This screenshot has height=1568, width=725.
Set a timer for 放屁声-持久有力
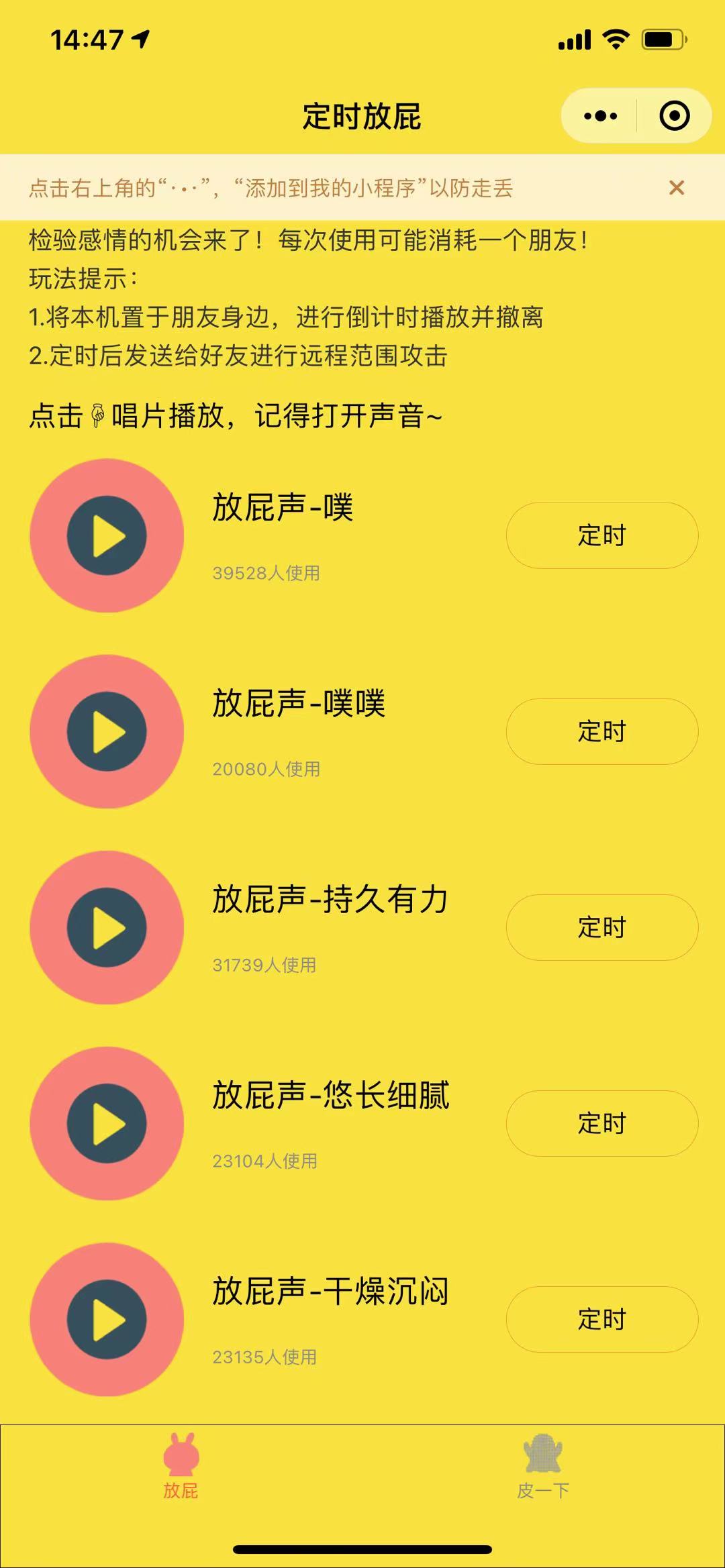tap(601, 927)
